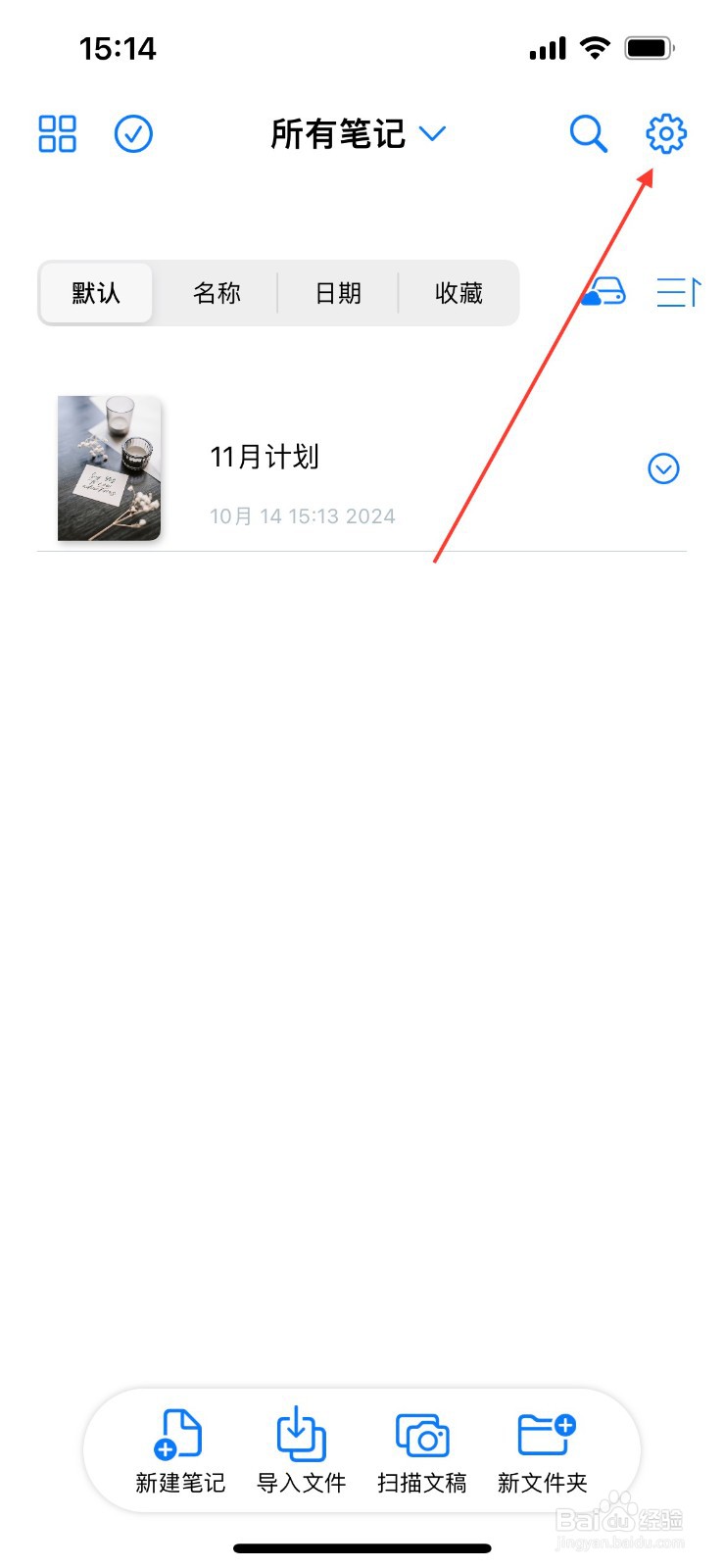
Task: Switch to the 名称 sort tab
Action: tap(217, 292)
